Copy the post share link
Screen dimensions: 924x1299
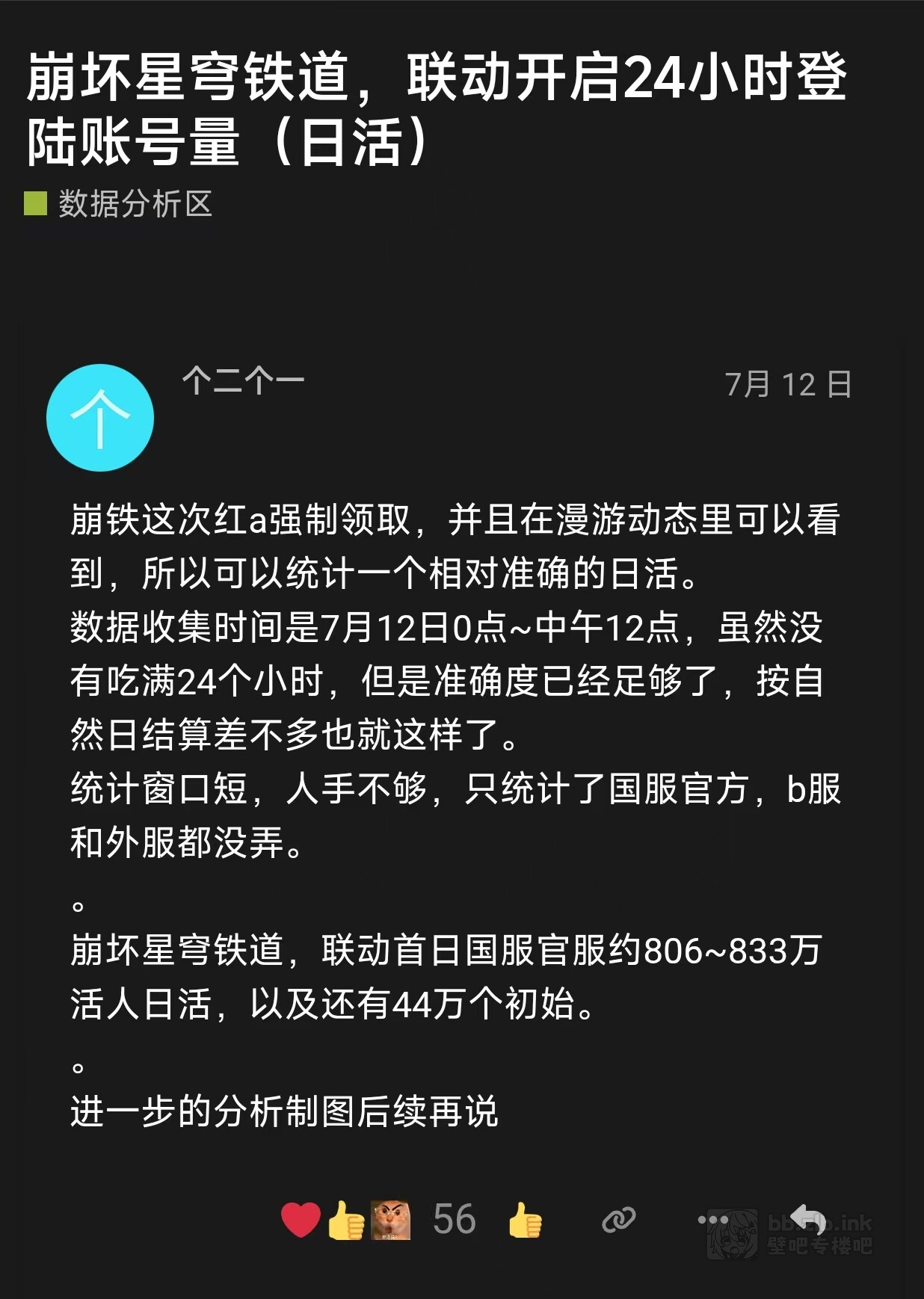click(x=618, y=1220)
